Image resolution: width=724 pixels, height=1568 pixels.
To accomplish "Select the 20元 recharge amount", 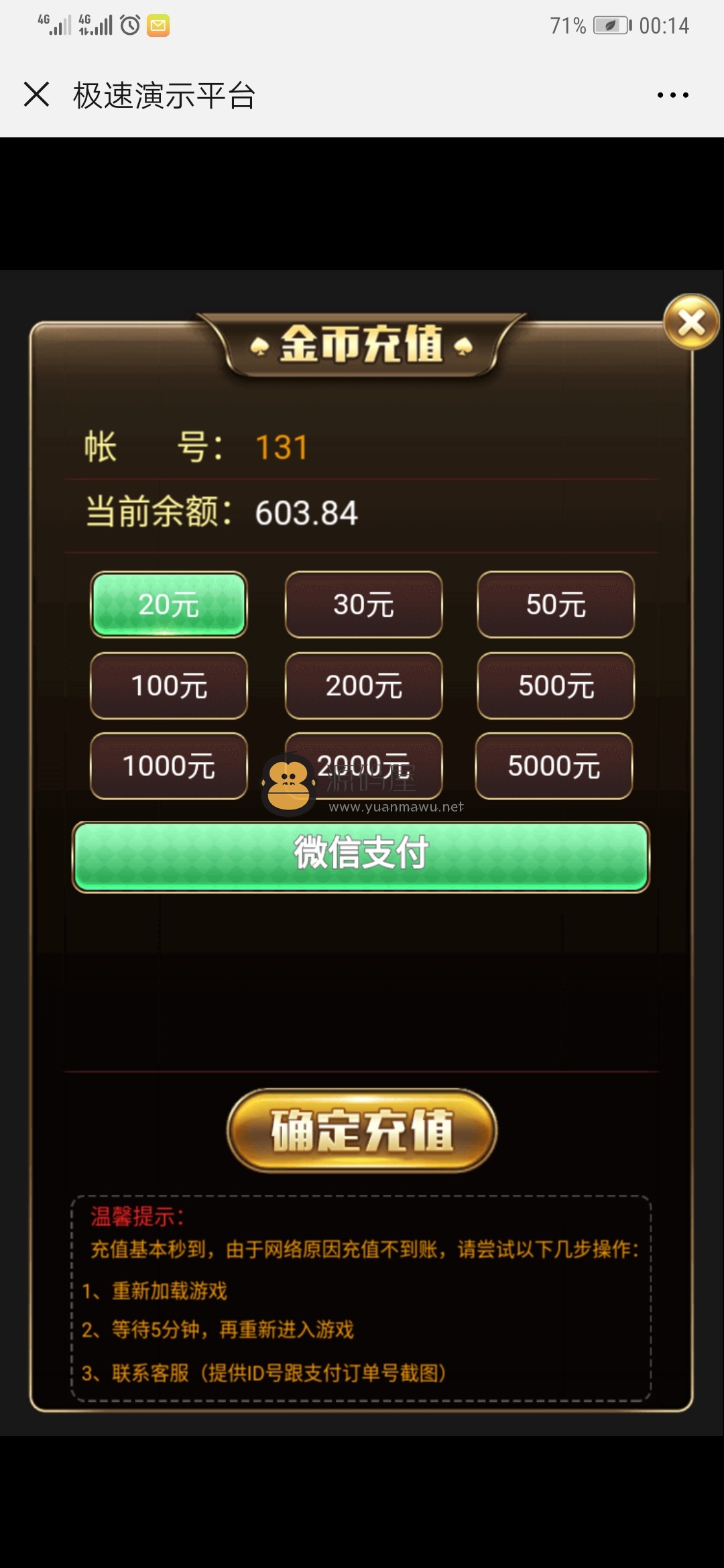I will pyautogui.click(x=169, y=604).
